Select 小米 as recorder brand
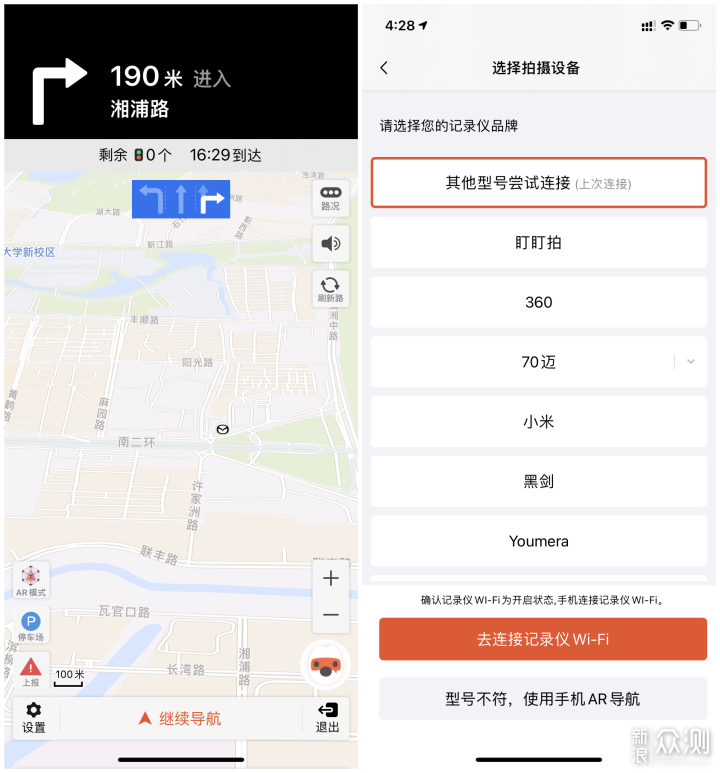Screen dimensions: 720x773 538,422
